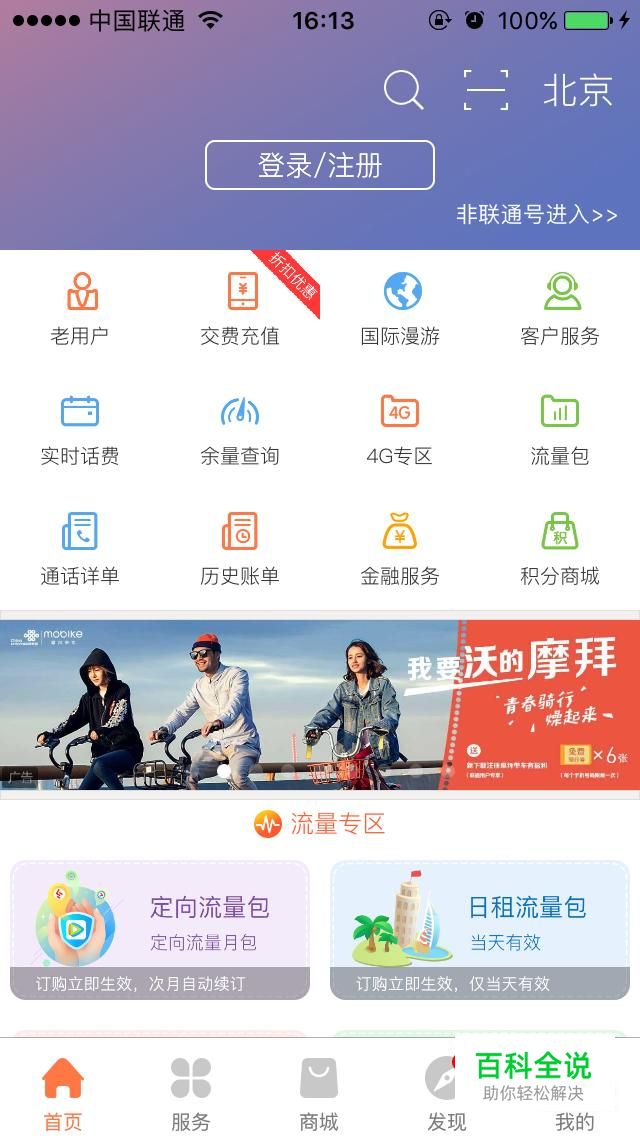Switch to the 商城 tab
The height and width of the screenshot is (1136, 640).
pyautogui.click(x=318, y=1093)
